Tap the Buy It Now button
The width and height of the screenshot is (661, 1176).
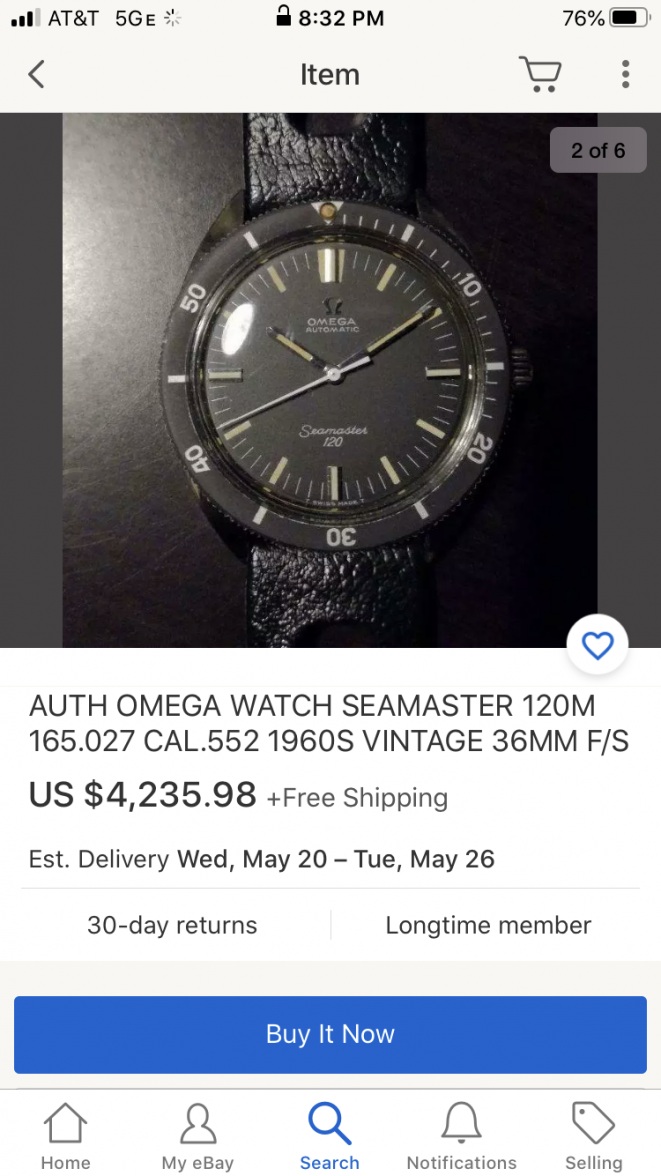330,1034
